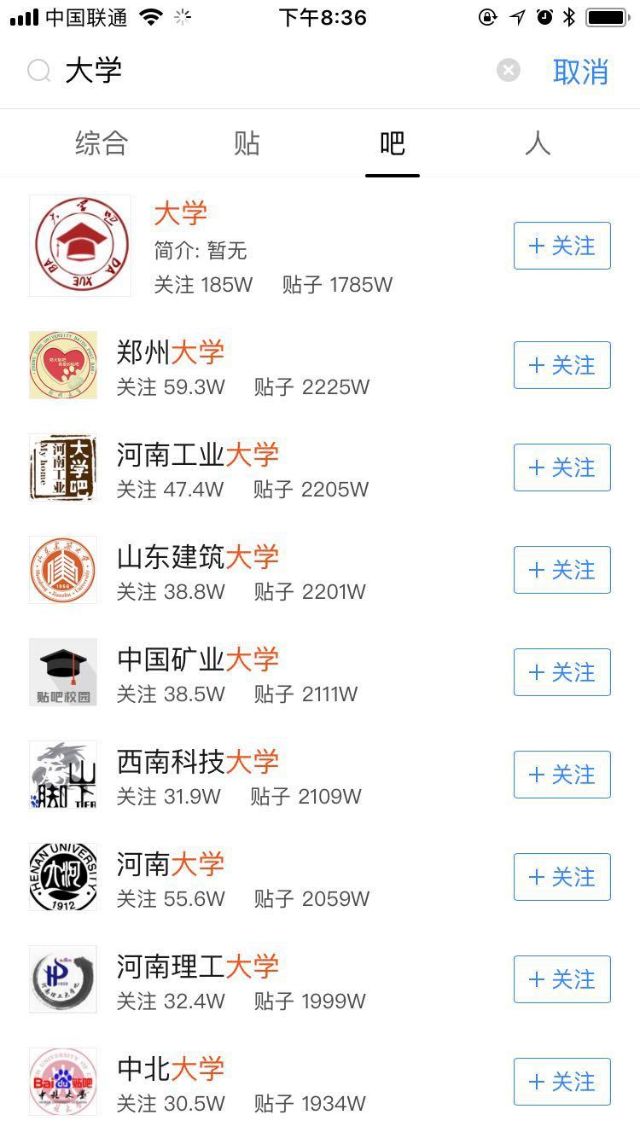Follow the 河南大学 bar
This screenshot has height=1138, width=640.
[562, 877]
